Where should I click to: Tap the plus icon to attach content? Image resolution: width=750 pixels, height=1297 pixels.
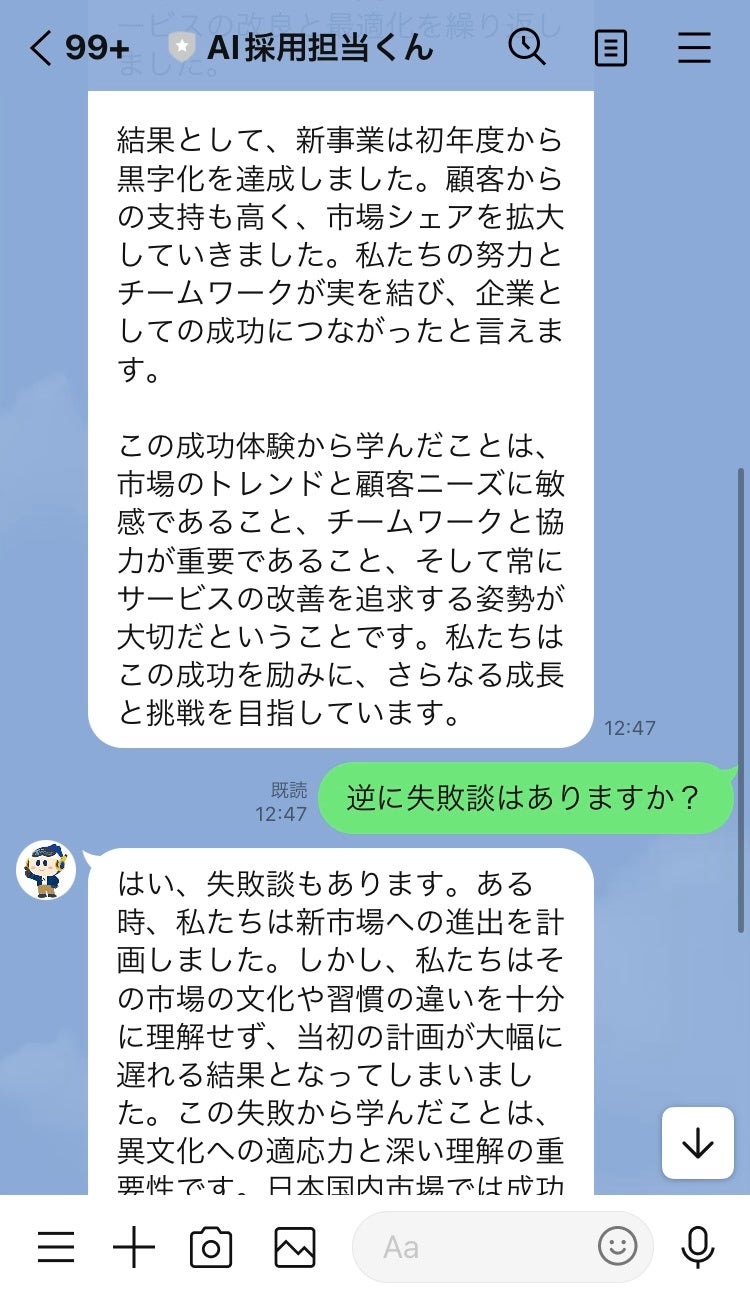click(x=134, y=1247)
